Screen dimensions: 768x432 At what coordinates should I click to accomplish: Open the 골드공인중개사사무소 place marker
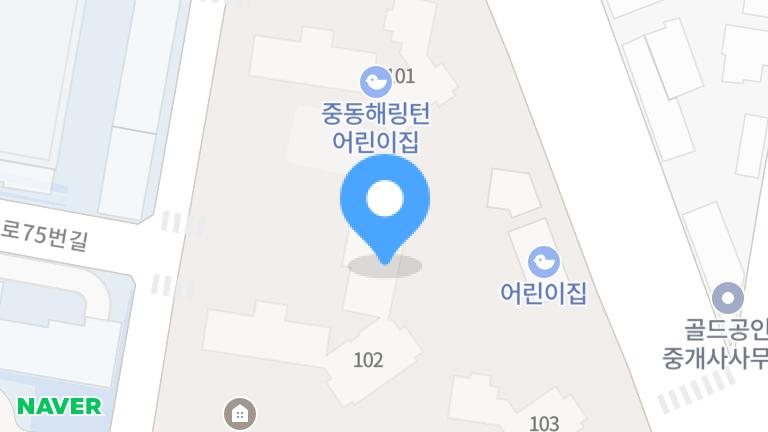727,298
